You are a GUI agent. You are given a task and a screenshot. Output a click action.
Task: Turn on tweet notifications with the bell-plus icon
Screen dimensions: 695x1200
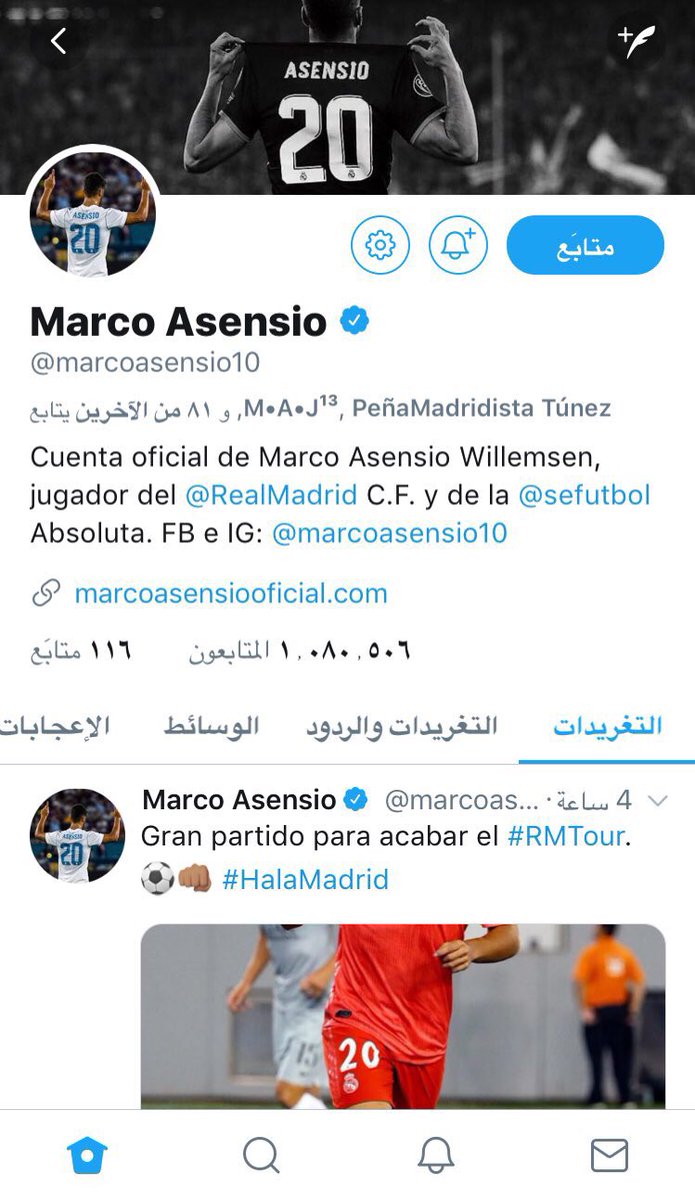pyautogui.click(x=458, y=245)
